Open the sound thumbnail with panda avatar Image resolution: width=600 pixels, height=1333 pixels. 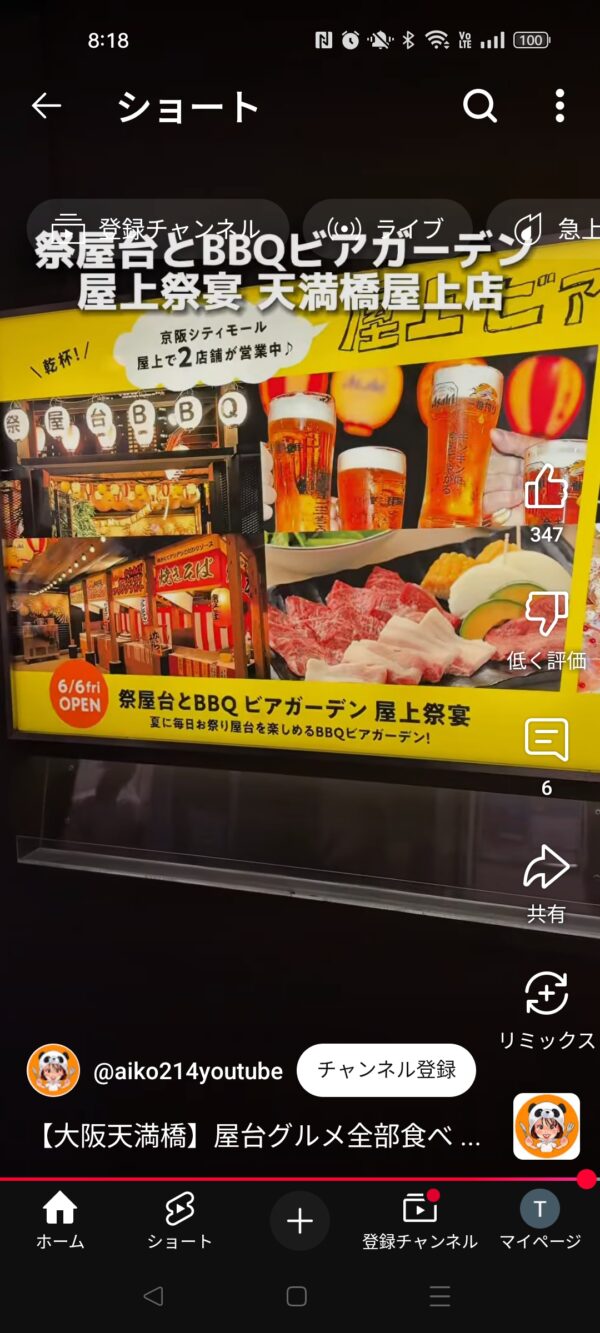coord(546,1126)
